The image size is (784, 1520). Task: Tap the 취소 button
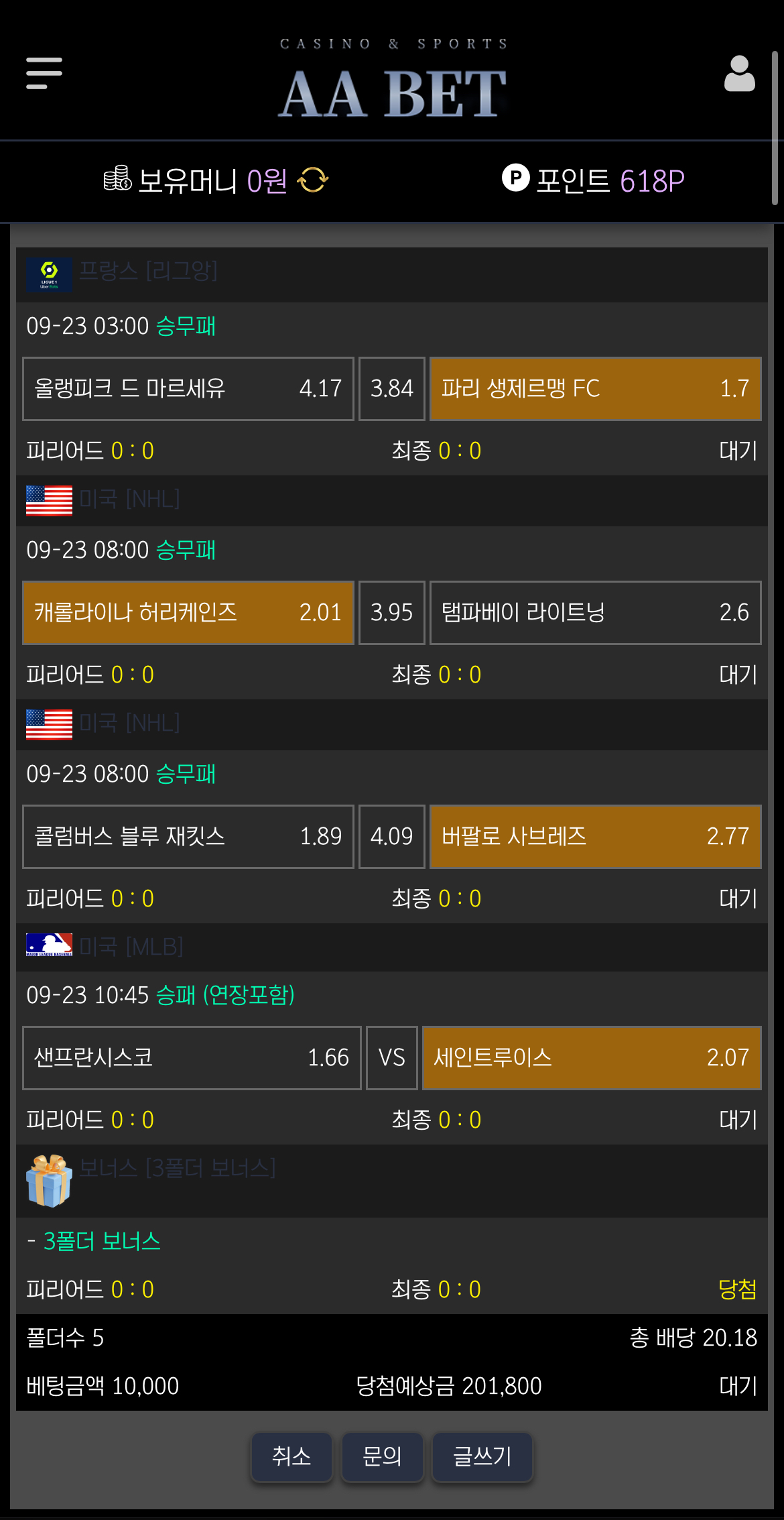tap(291, 1456)
